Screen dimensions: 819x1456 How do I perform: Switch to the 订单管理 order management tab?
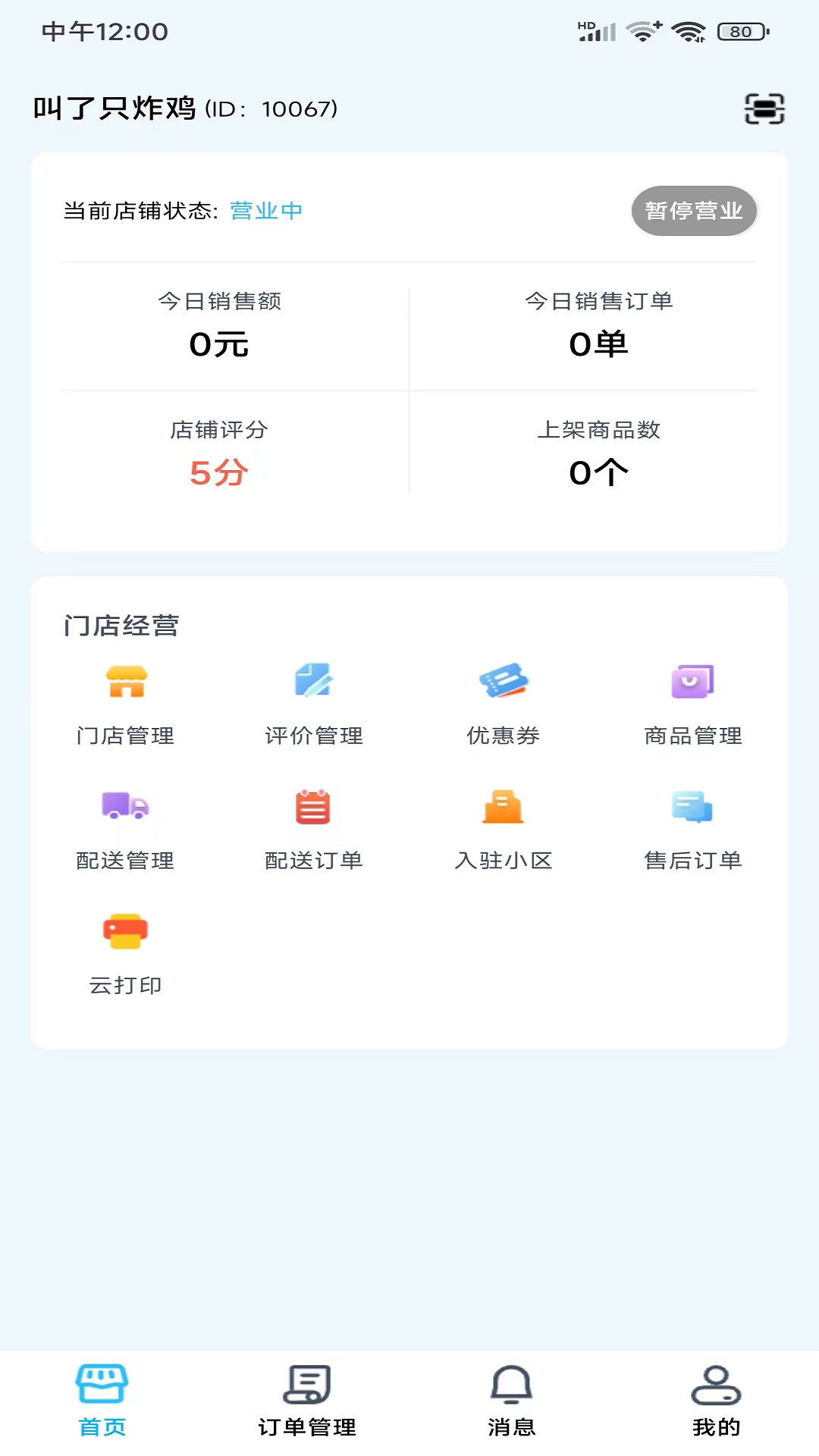[x=307, y=1398]
